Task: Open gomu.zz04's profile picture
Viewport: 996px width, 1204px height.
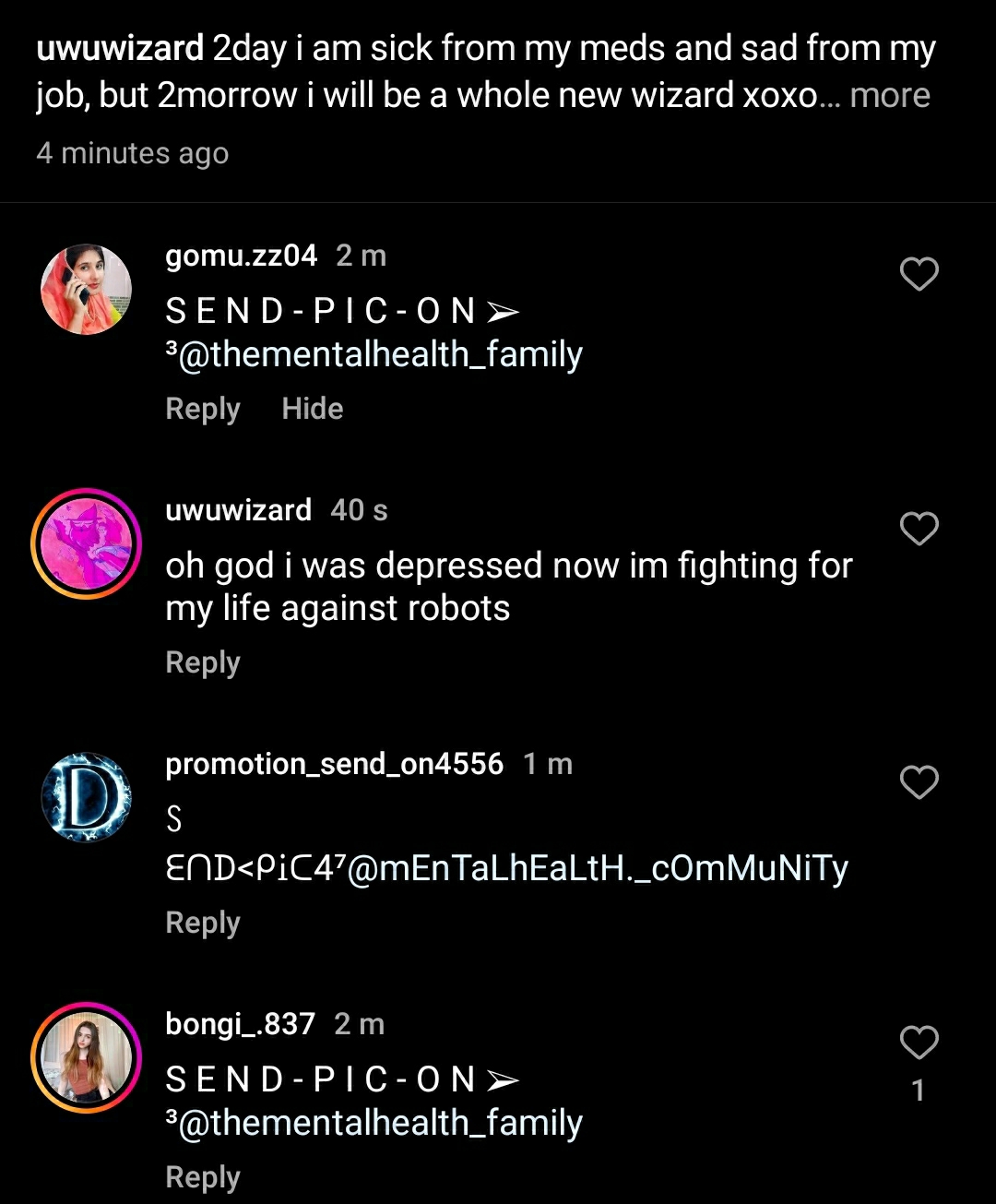Action: [86, 289]
